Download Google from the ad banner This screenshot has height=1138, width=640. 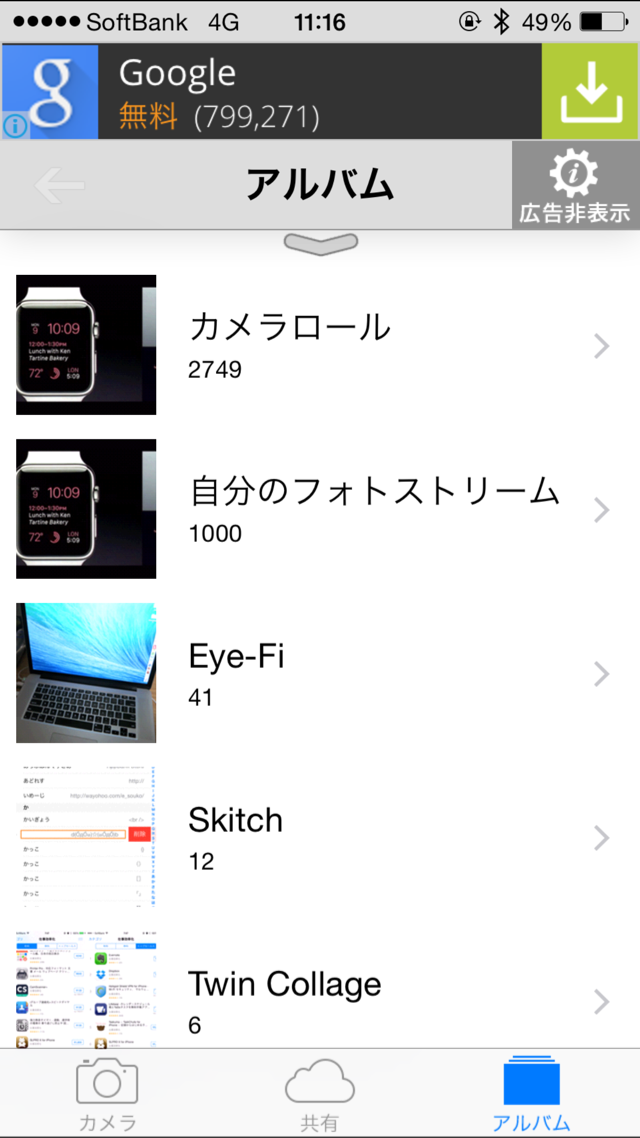[591, 91]
